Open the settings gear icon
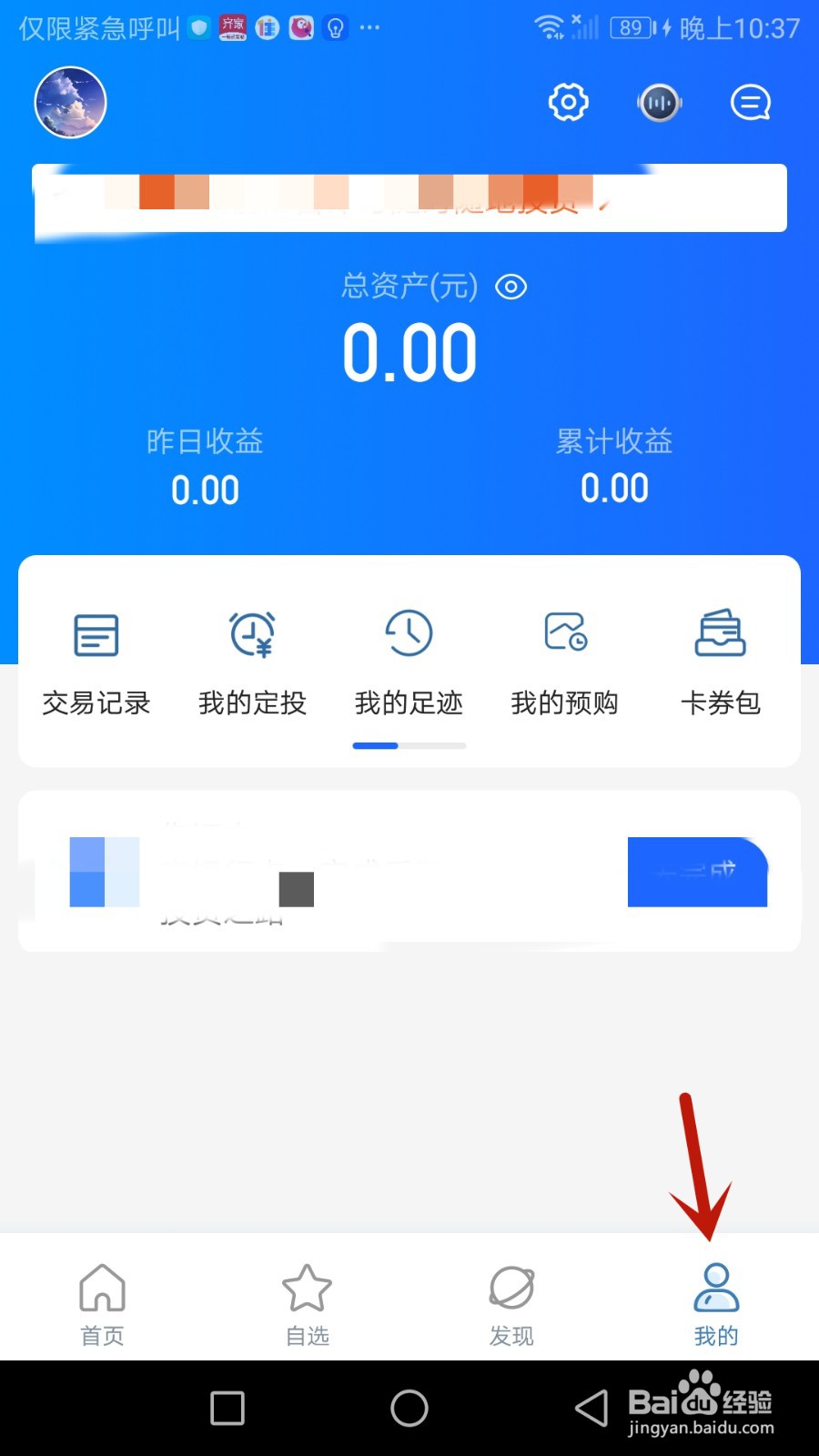Viewport: 819px width, 1456px height. (568, 102)
